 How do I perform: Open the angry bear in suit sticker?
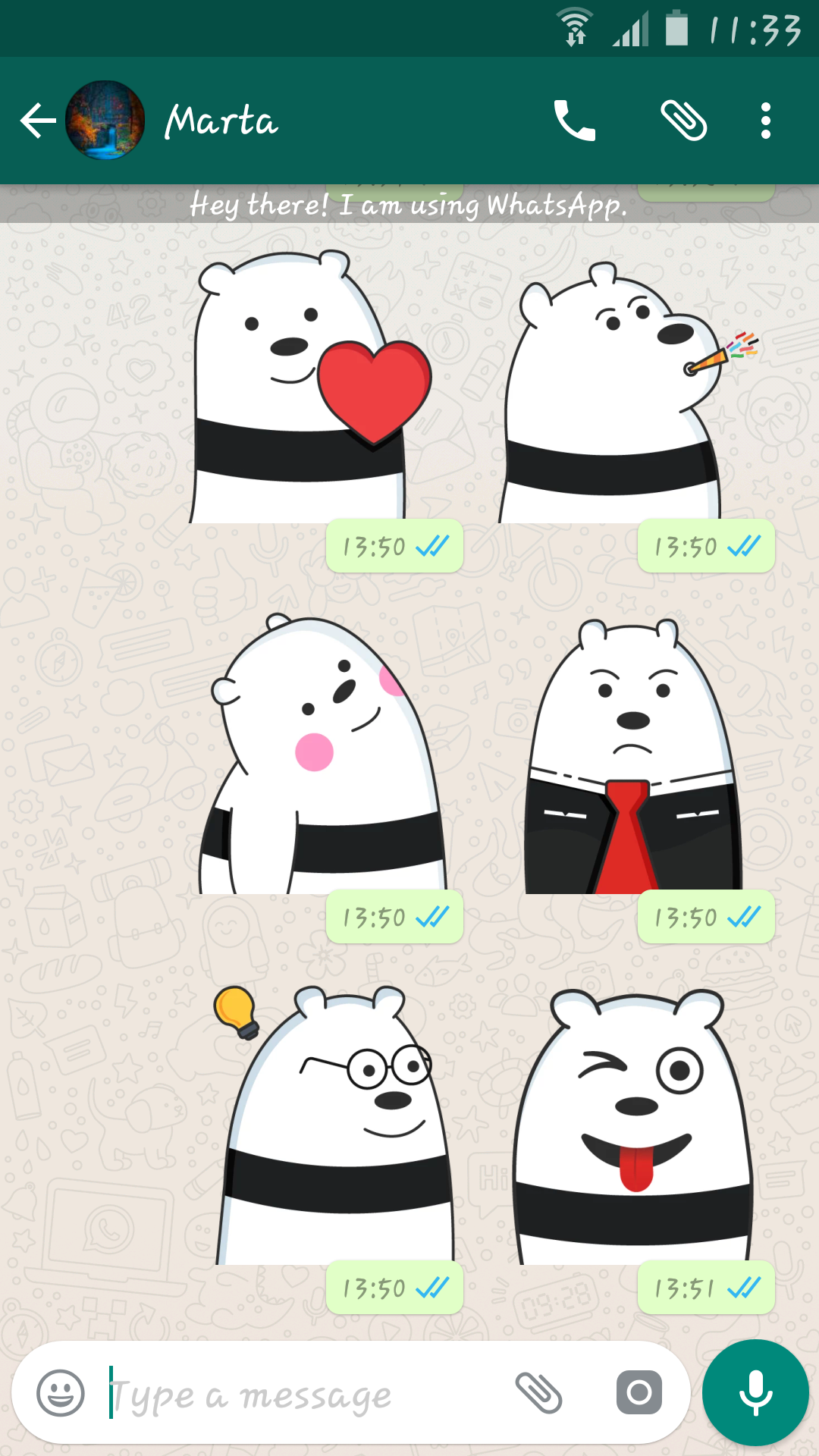pos(631,758)
